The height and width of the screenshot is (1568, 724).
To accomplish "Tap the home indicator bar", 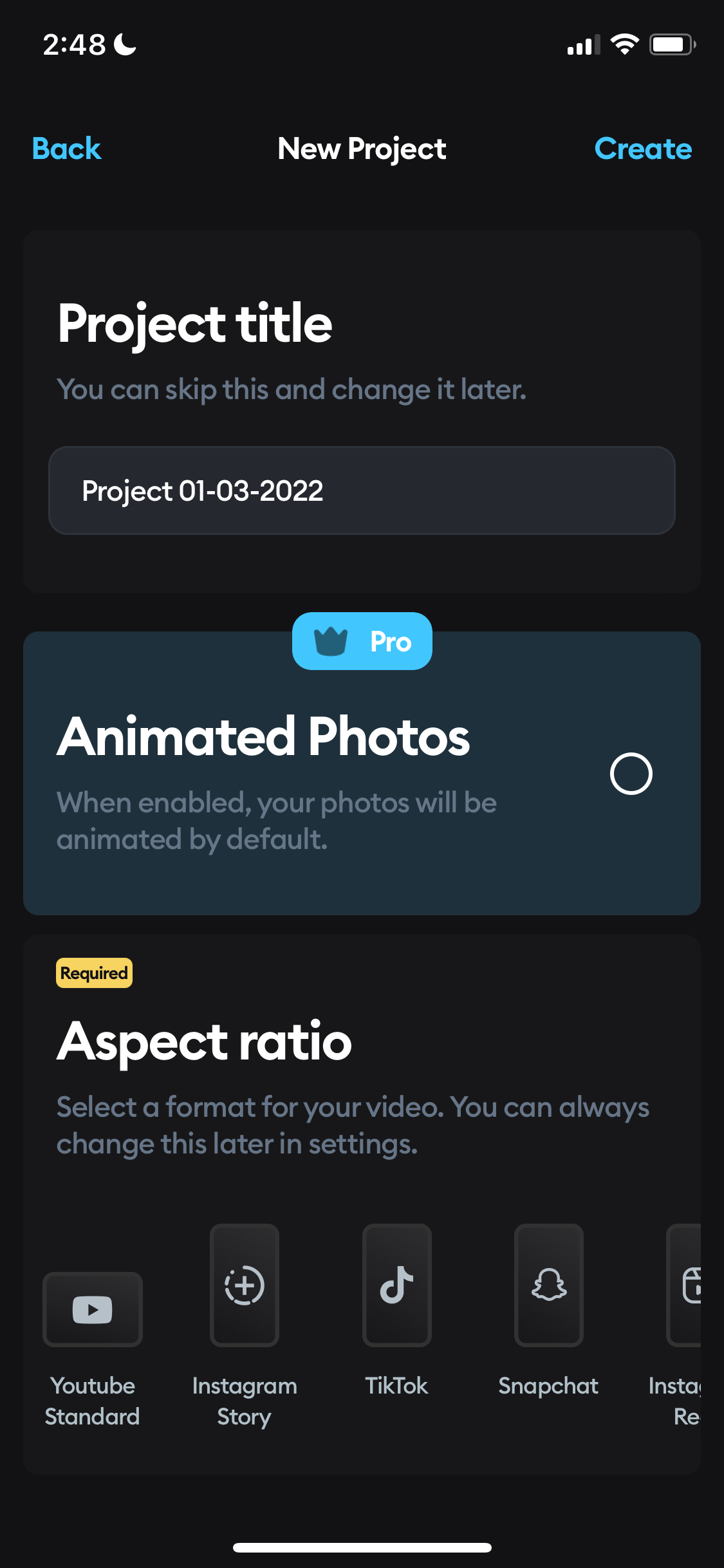I will (362, 1547).
